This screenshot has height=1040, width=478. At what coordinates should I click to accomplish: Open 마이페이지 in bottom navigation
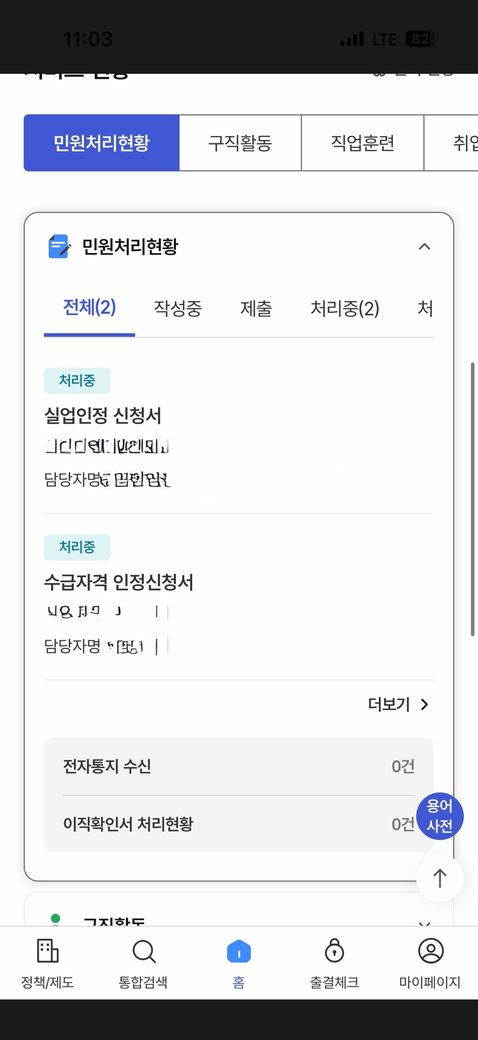[x=430, y=963]
